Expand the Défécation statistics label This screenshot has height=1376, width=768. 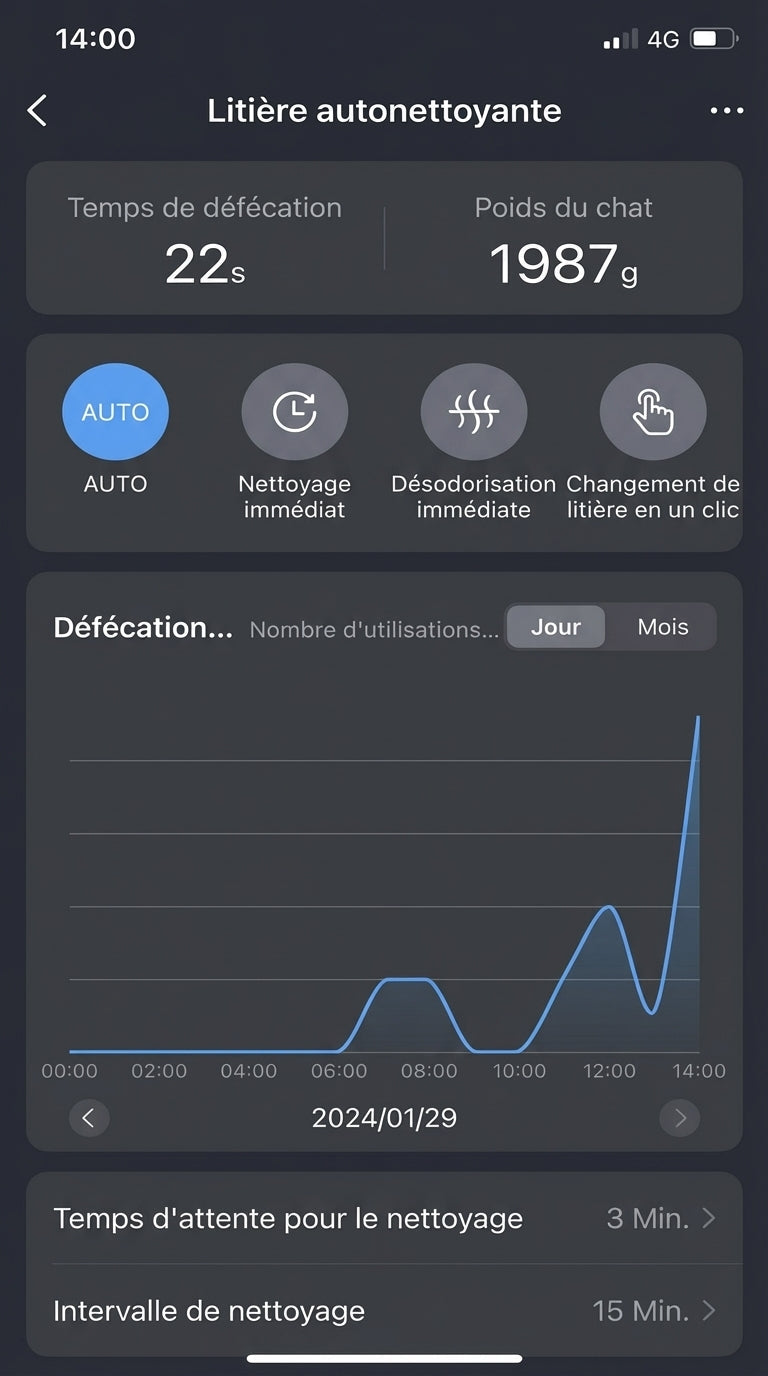point(143,627)
